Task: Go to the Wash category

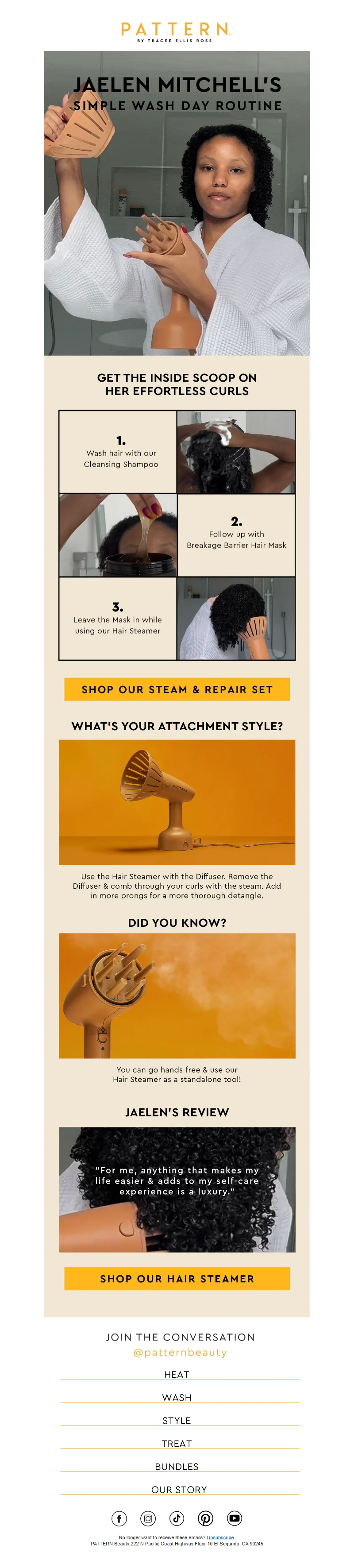Action: click(x=177, y=1398)
